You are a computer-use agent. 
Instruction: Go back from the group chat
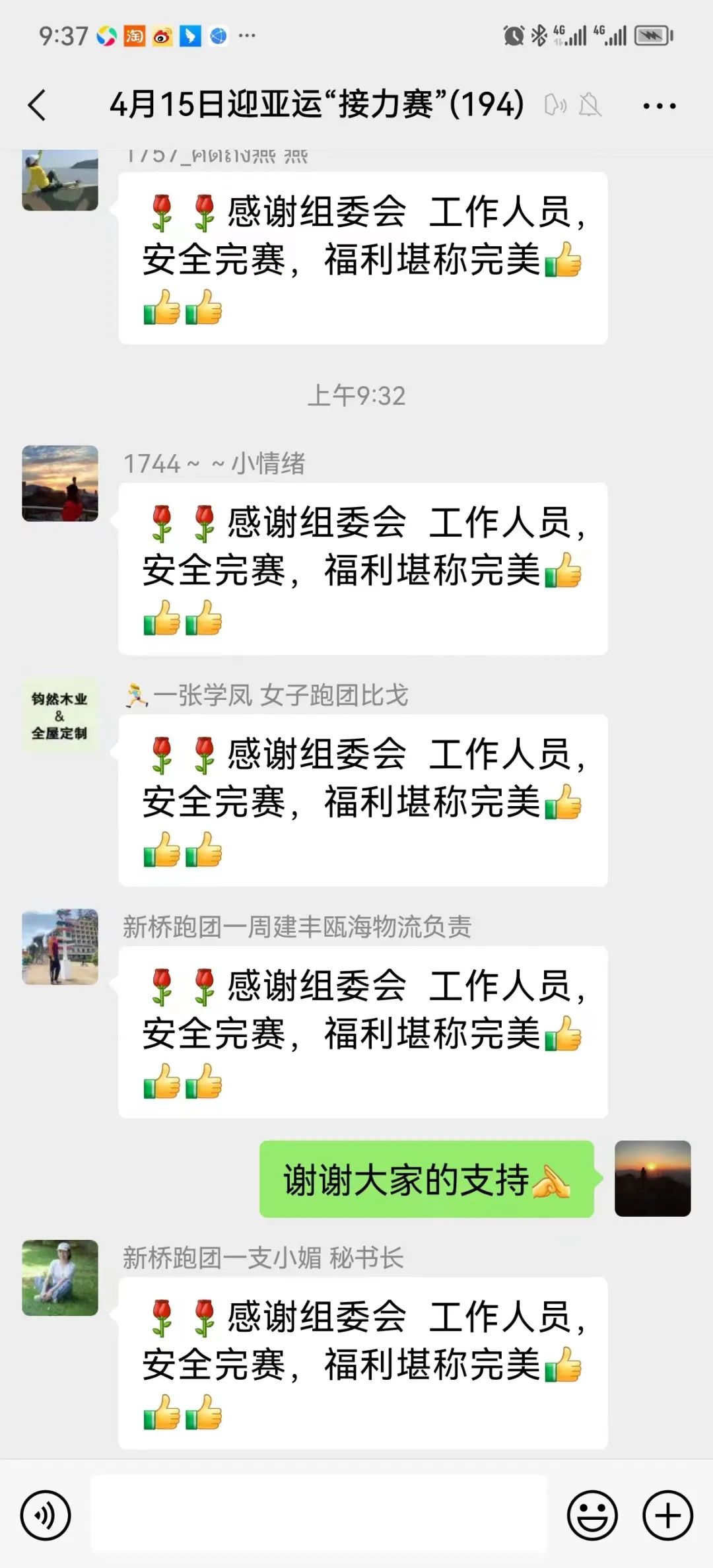(38, 105)
